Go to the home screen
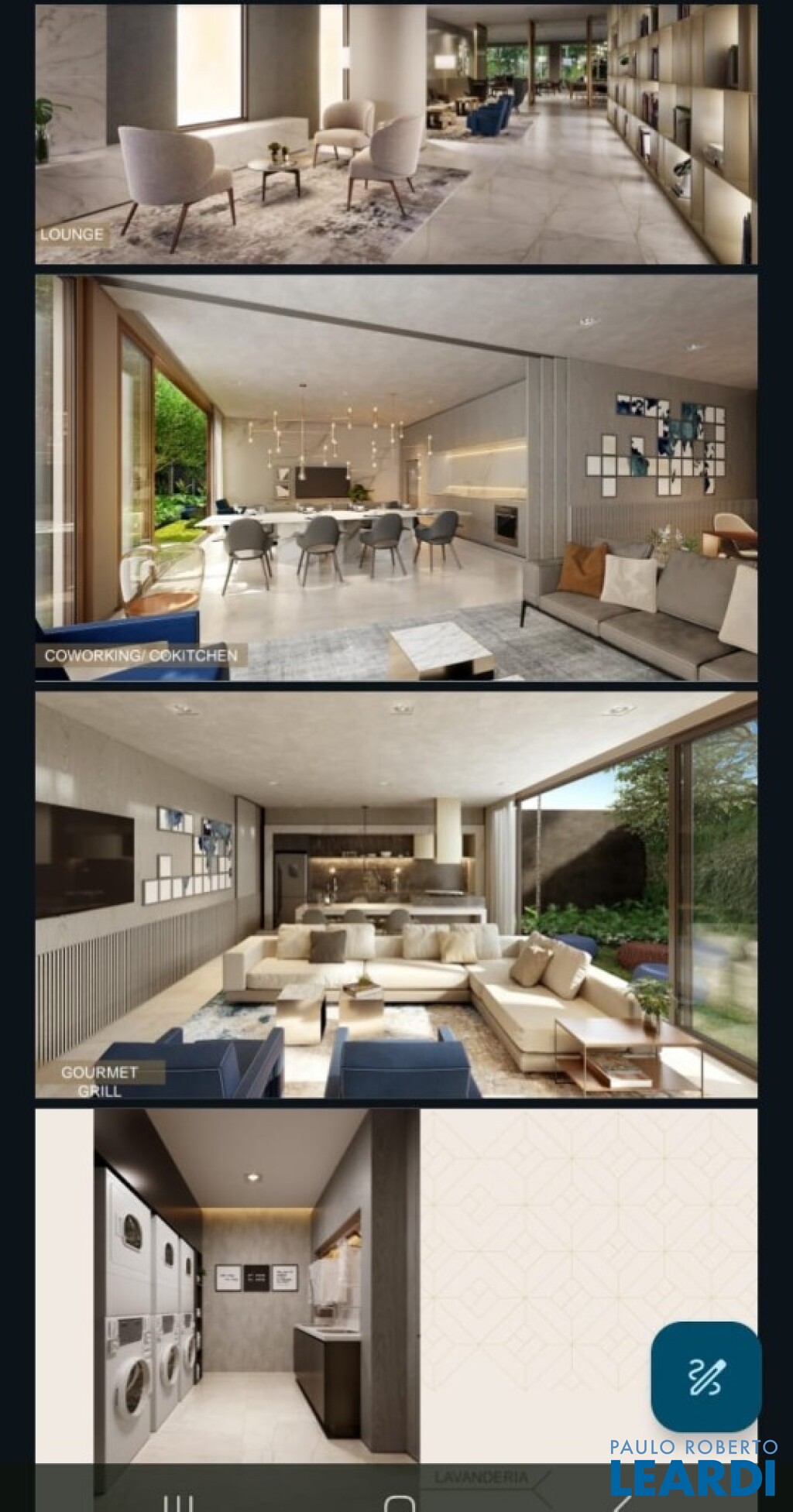Screen dimensions: 793x1512 (x=399, y=1502)
